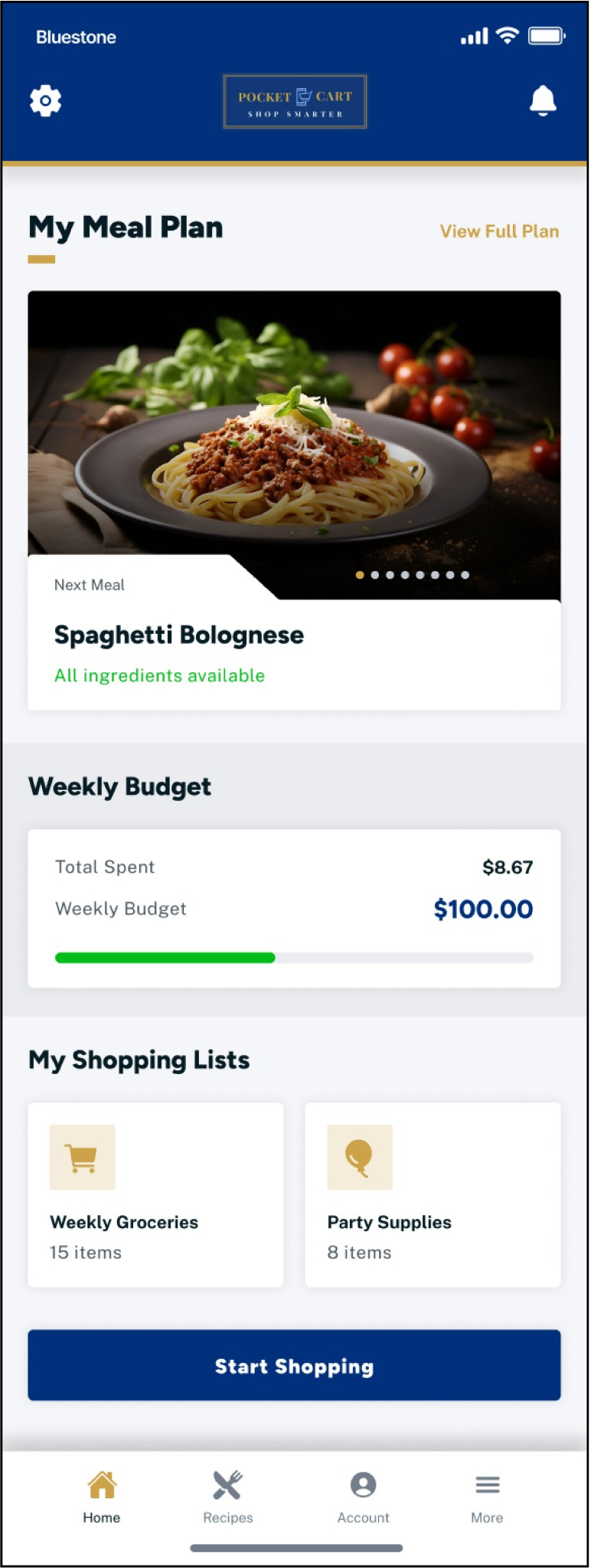Viewport: 591px width, 1568px height.
Task: Switch to the Recipes tab
Action: click(x=228, y=1493)
